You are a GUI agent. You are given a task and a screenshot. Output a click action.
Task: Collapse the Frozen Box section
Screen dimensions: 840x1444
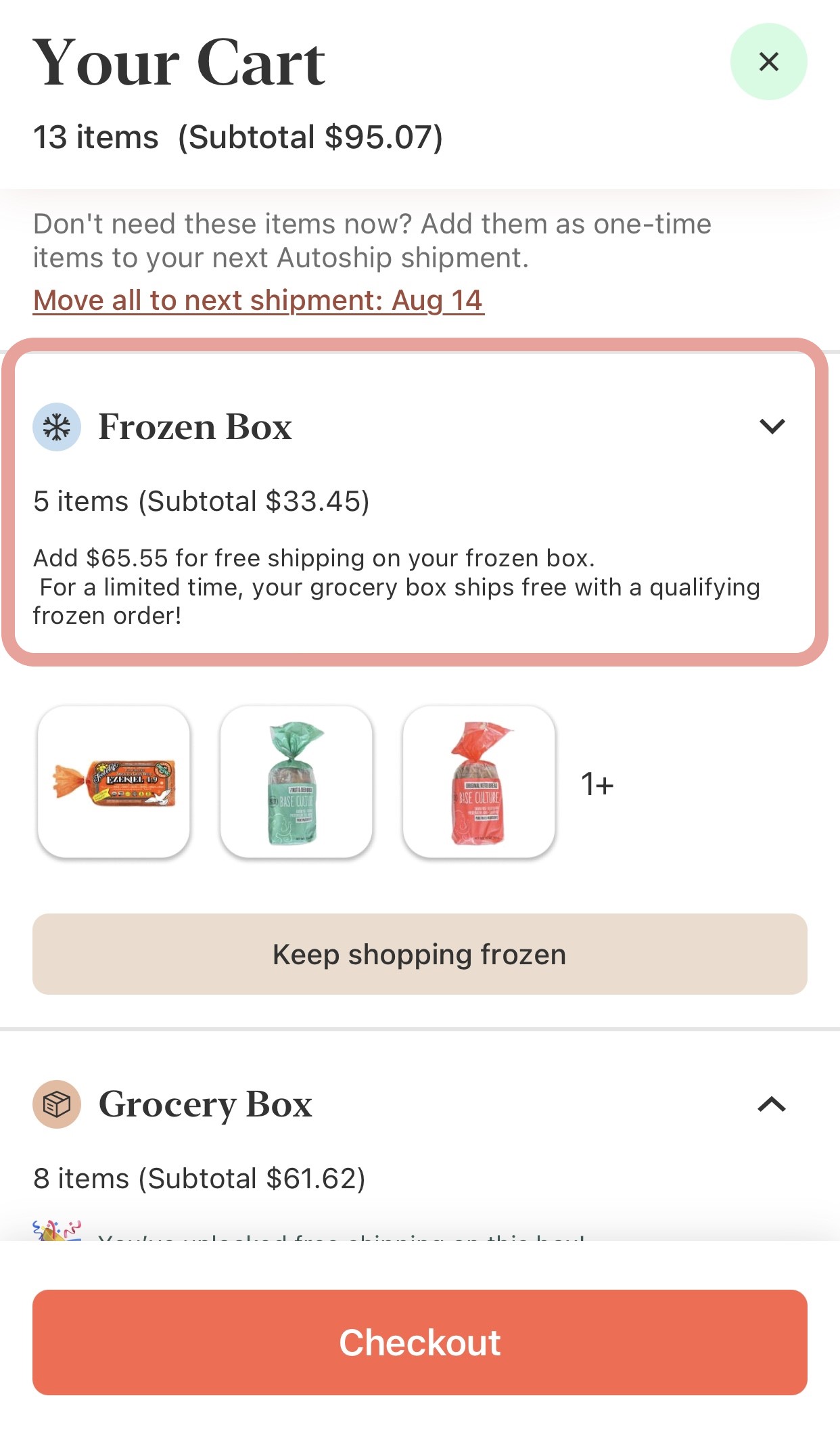(772, 428)
